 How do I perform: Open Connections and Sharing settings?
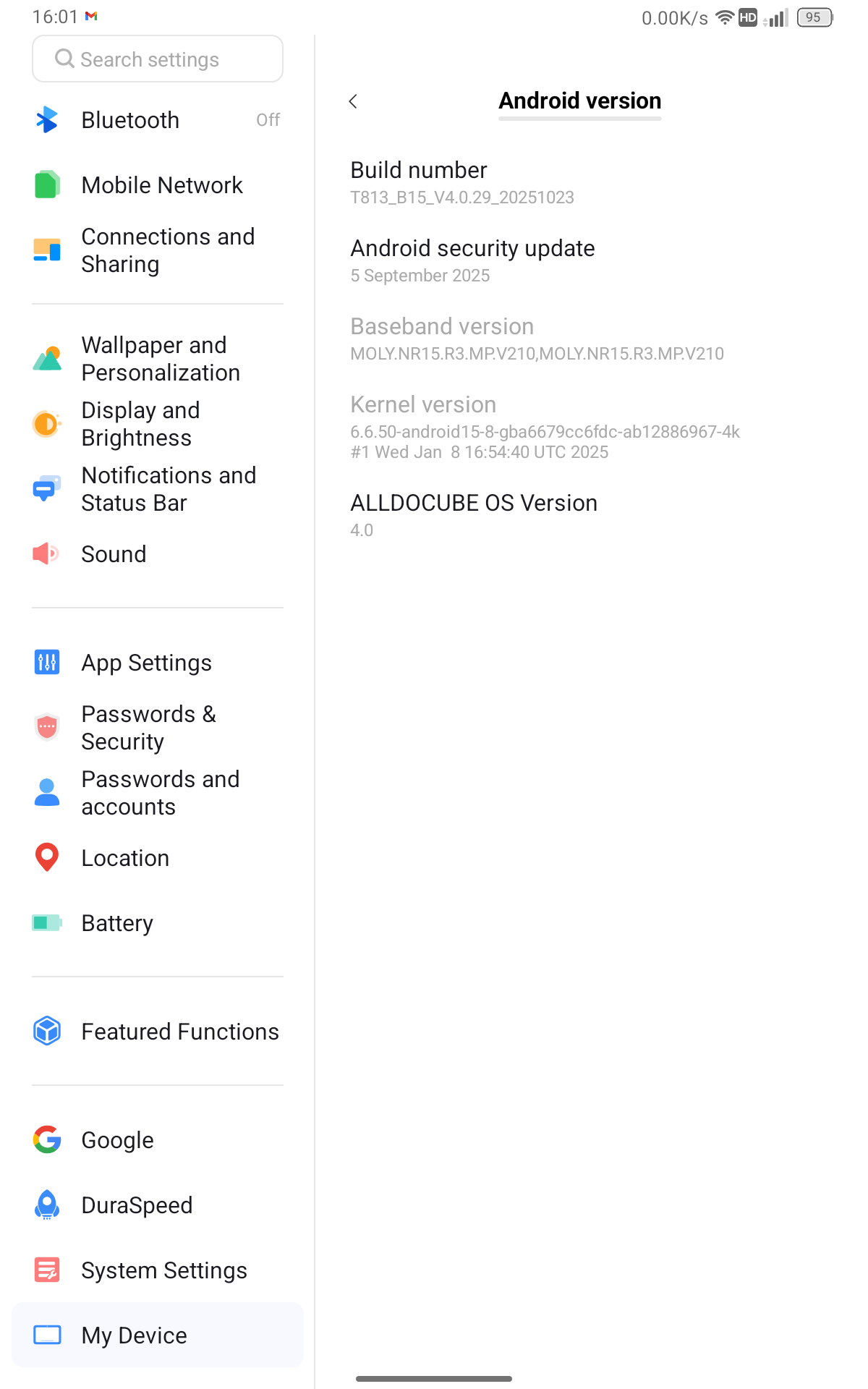tap(46, 250)
